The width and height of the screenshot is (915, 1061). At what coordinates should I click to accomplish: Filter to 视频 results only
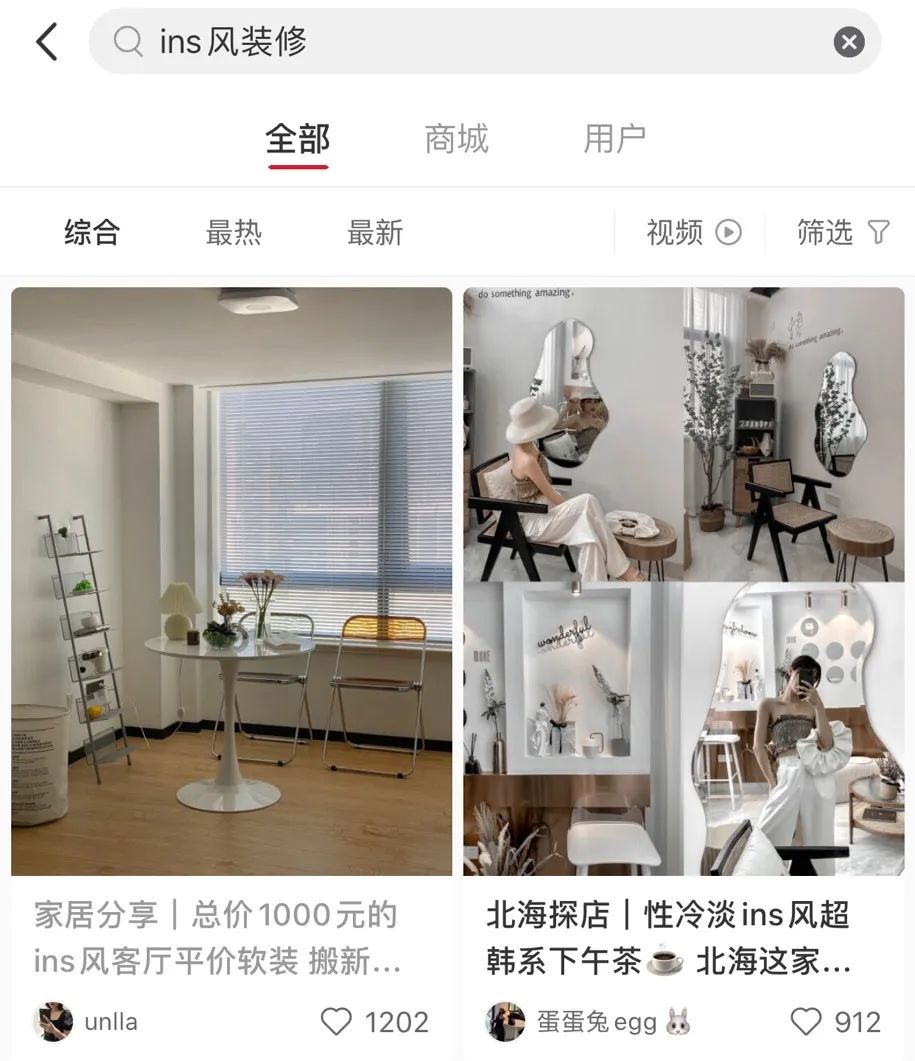[694, 233]
